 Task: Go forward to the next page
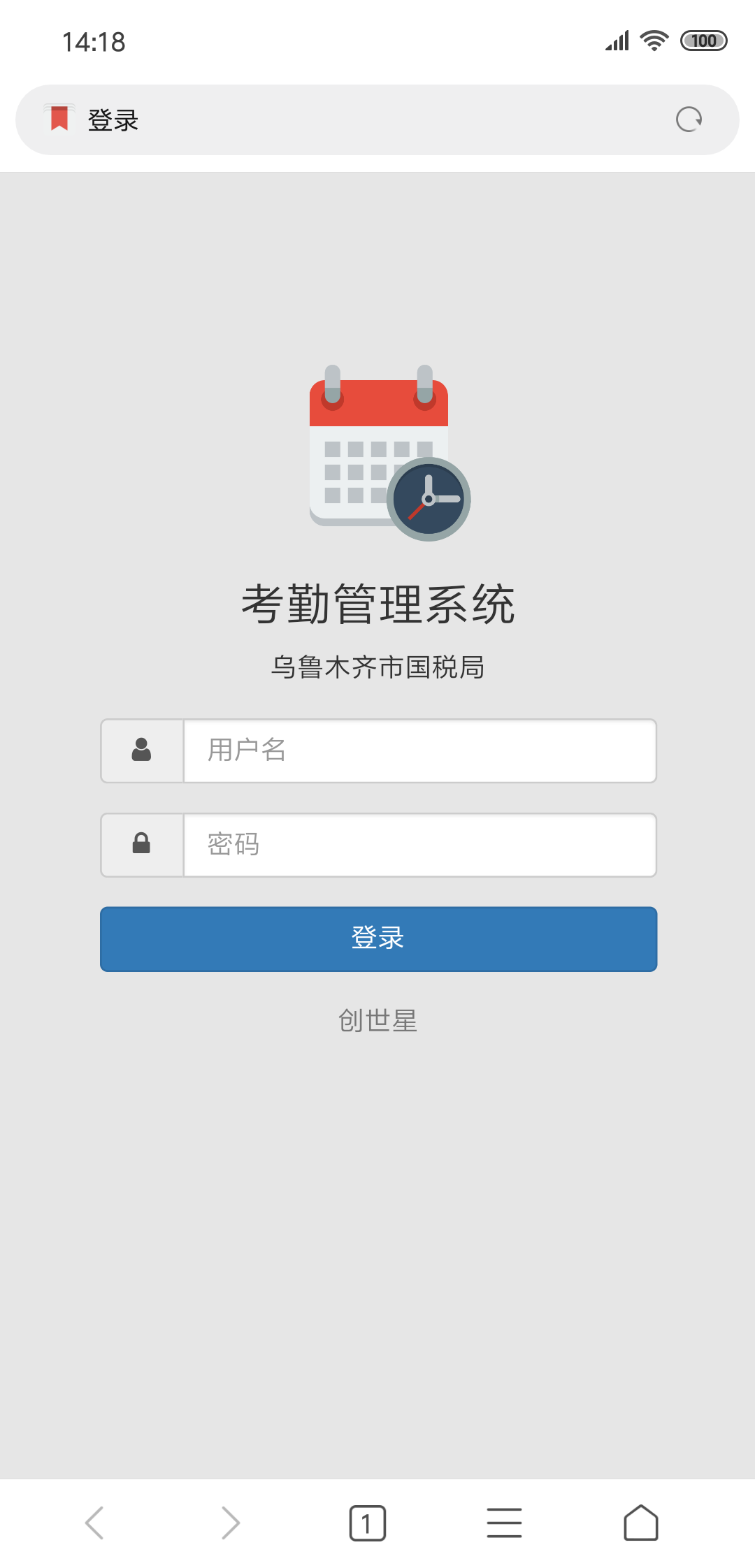point(231,1523)
